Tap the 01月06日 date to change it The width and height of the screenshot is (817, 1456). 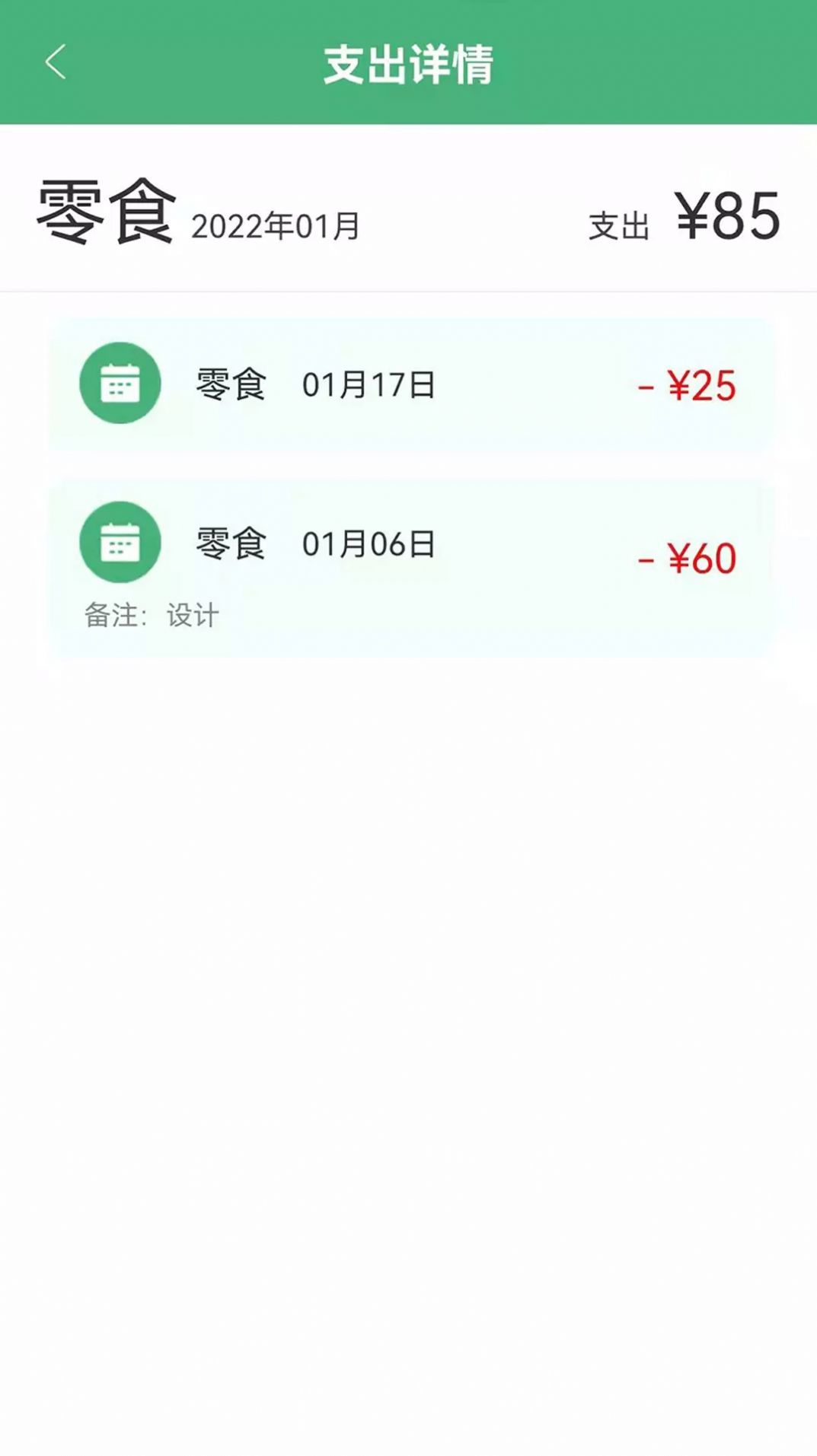(x=368, y=543)
